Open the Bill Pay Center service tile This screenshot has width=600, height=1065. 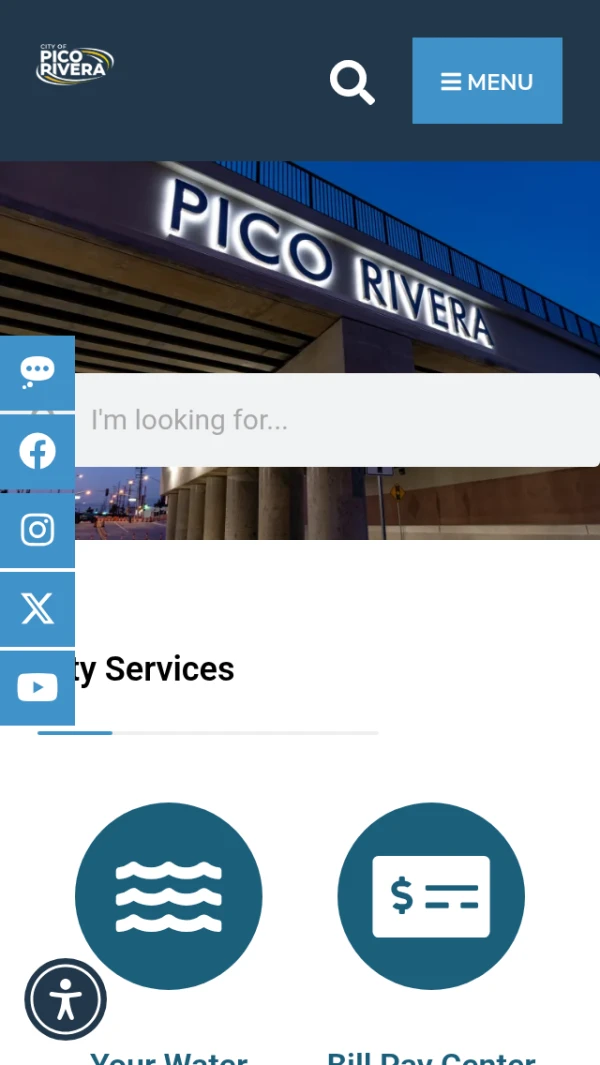431,896
